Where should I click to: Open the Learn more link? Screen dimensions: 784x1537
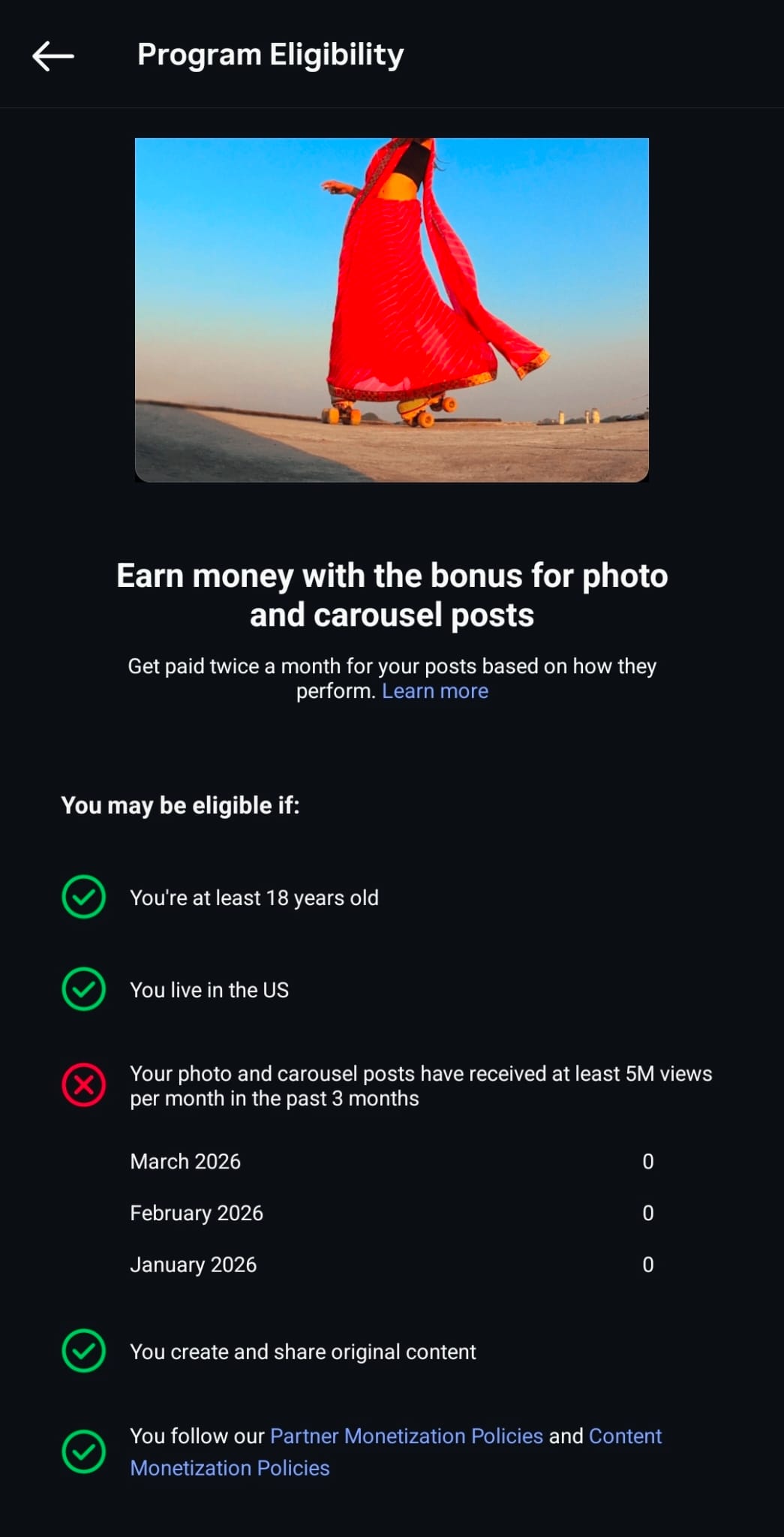point(434,690)
